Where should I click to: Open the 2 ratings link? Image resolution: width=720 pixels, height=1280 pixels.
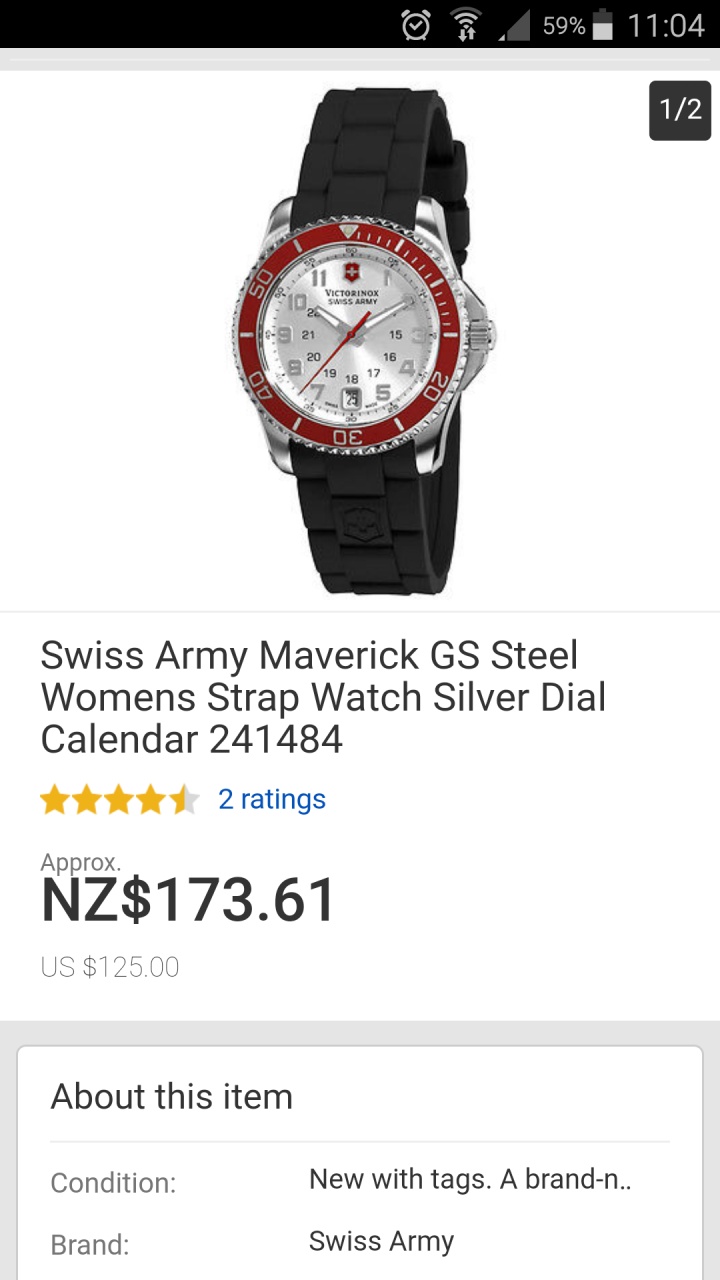coord(271,800)
